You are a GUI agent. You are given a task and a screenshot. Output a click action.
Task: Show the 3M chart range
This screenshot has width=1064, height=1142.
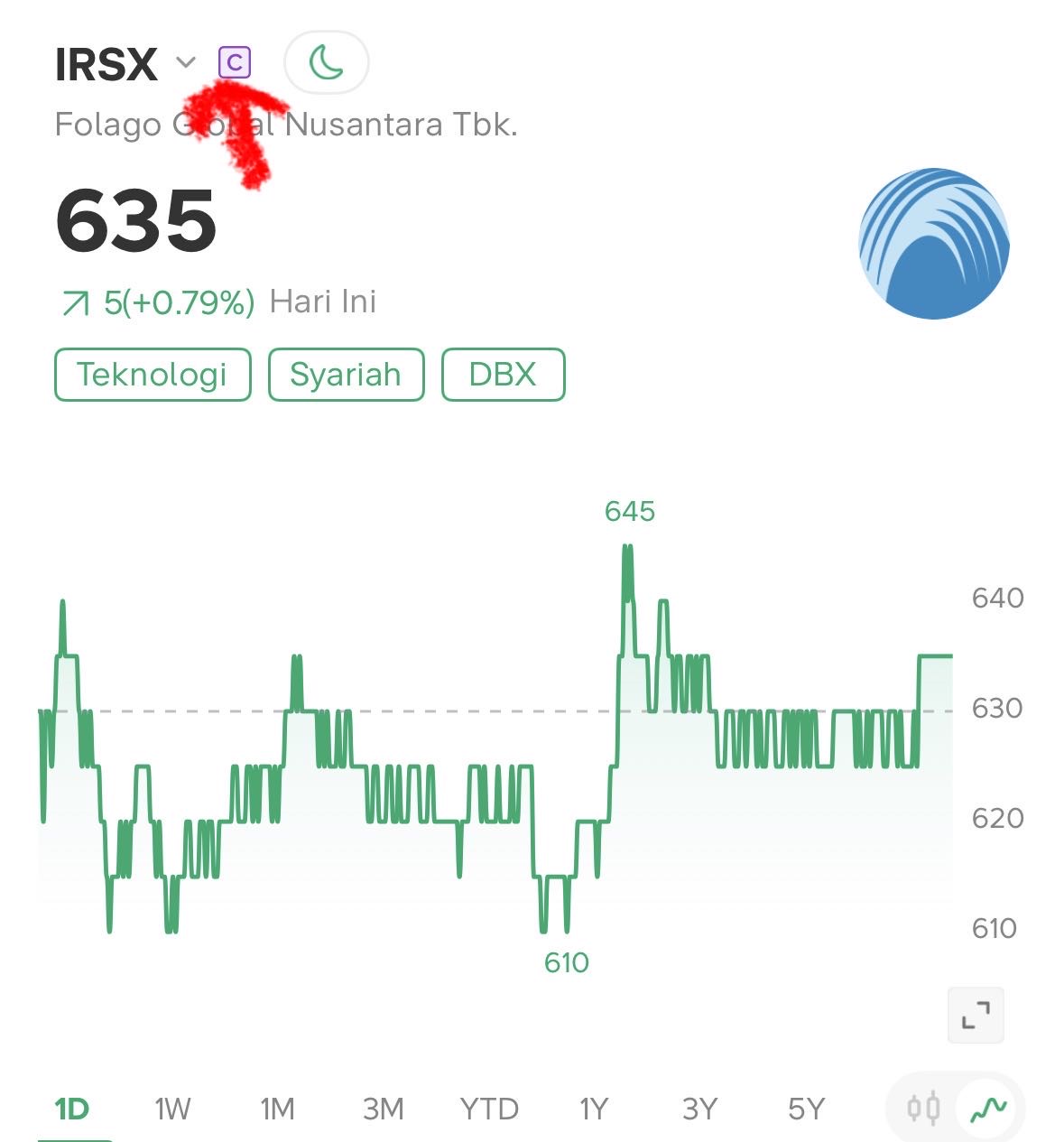point(384,1109)
